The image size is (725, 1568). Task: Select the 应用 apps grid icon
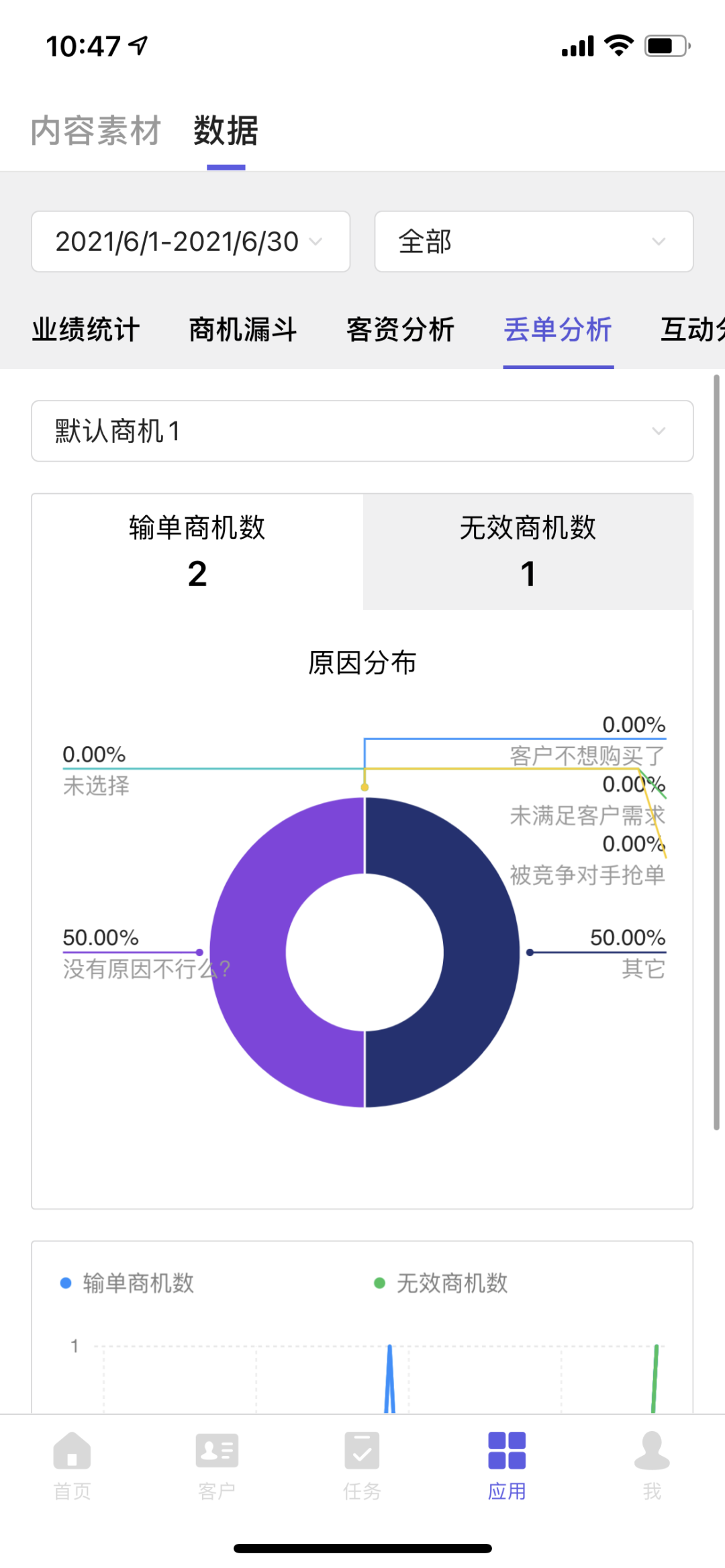pos(507,1466)
